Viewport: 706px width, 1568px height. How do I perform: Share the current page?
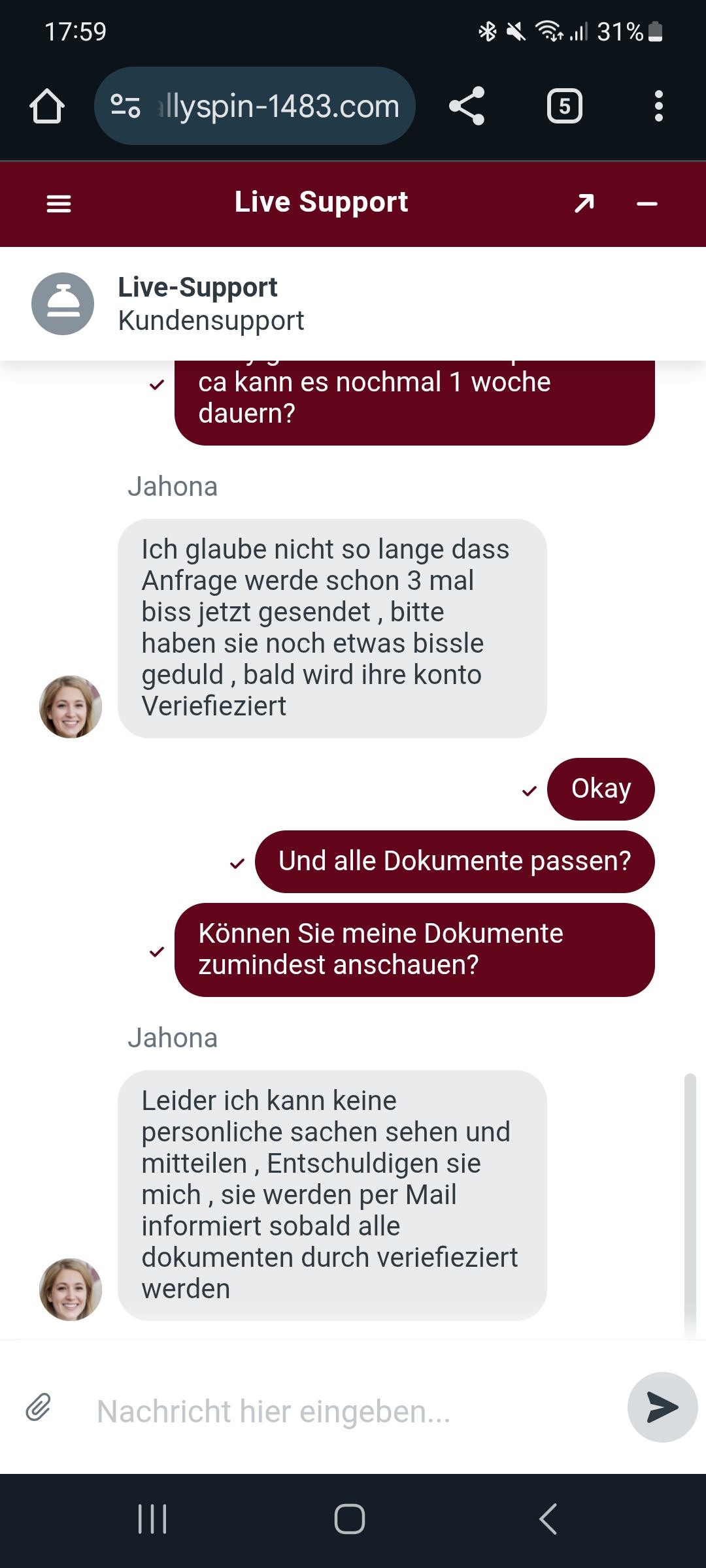(467, 106)
